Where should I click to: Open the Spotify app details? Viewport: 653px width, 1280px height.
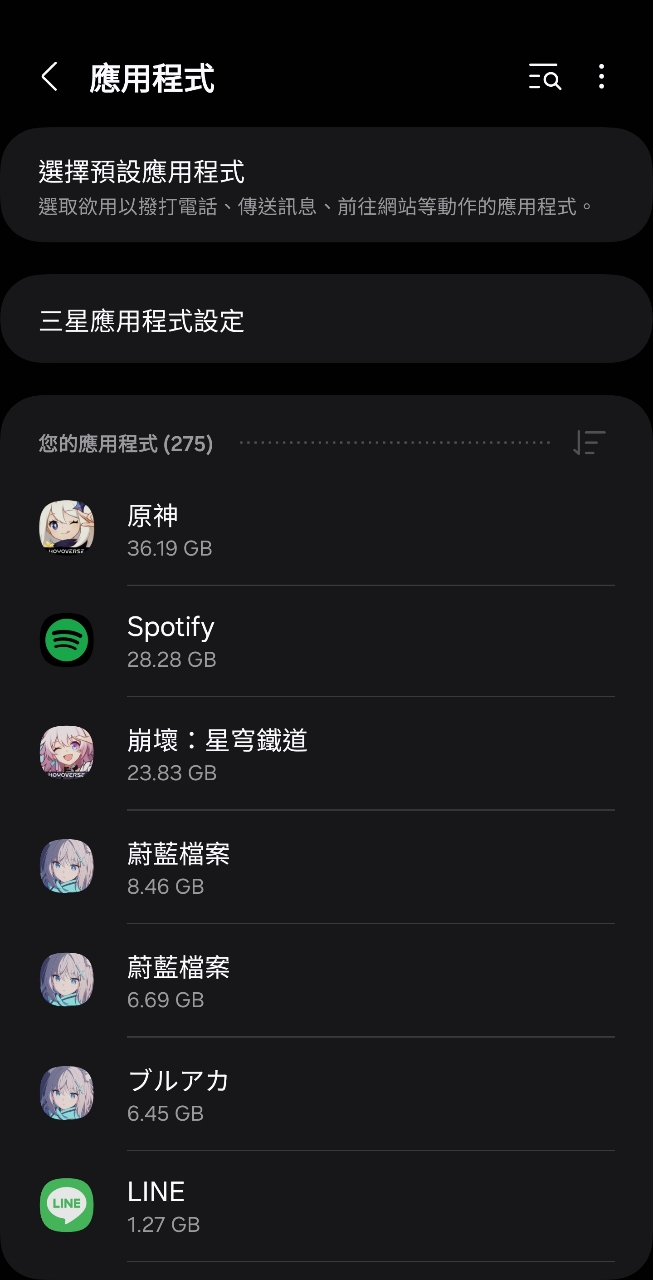[326, 641]
